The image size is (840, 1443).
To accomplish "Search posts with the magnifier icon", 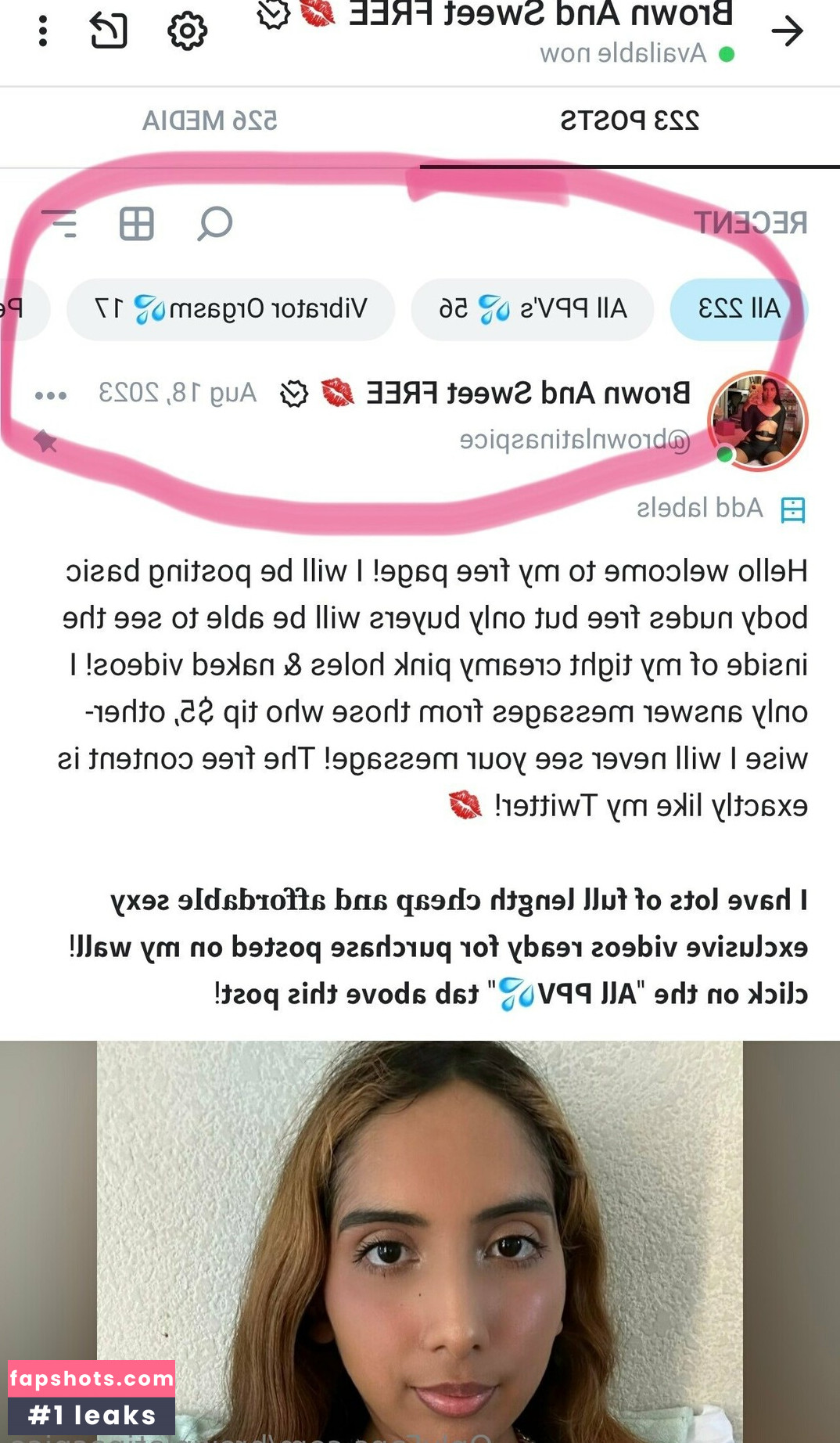I will [215, 224].
